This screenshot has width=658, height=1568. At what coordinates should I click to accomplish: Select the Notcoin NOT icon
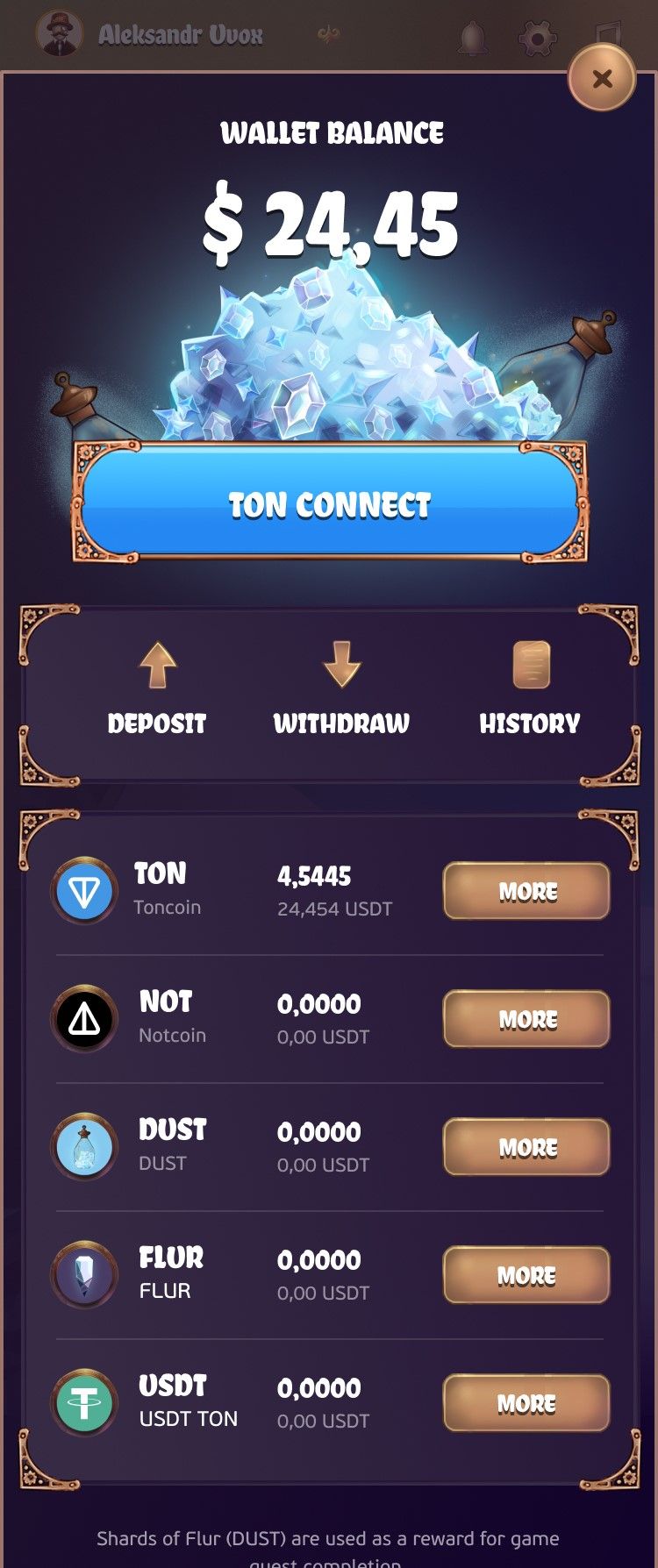pos(84,1018)
